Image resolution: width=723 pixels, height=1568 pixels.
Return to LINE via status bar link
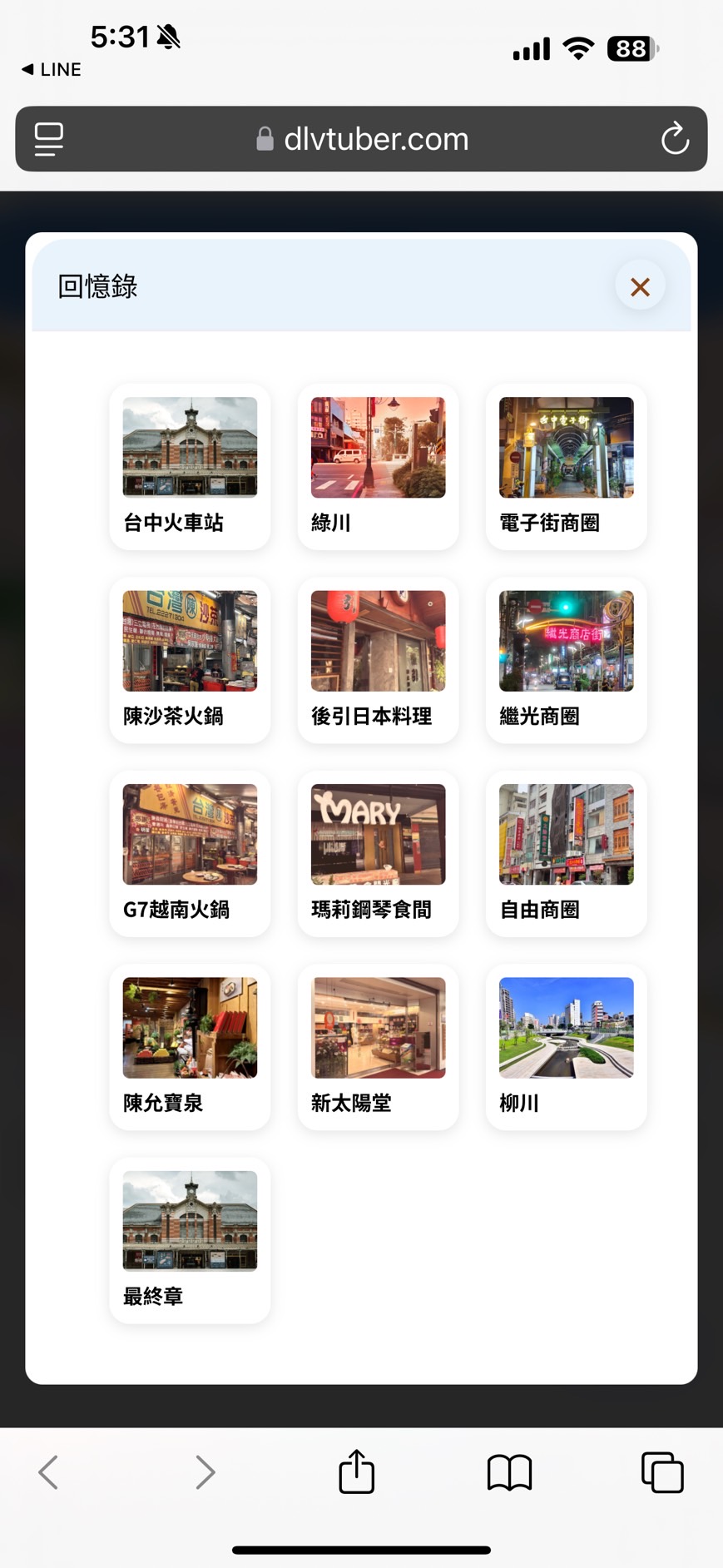coord(50,69)
